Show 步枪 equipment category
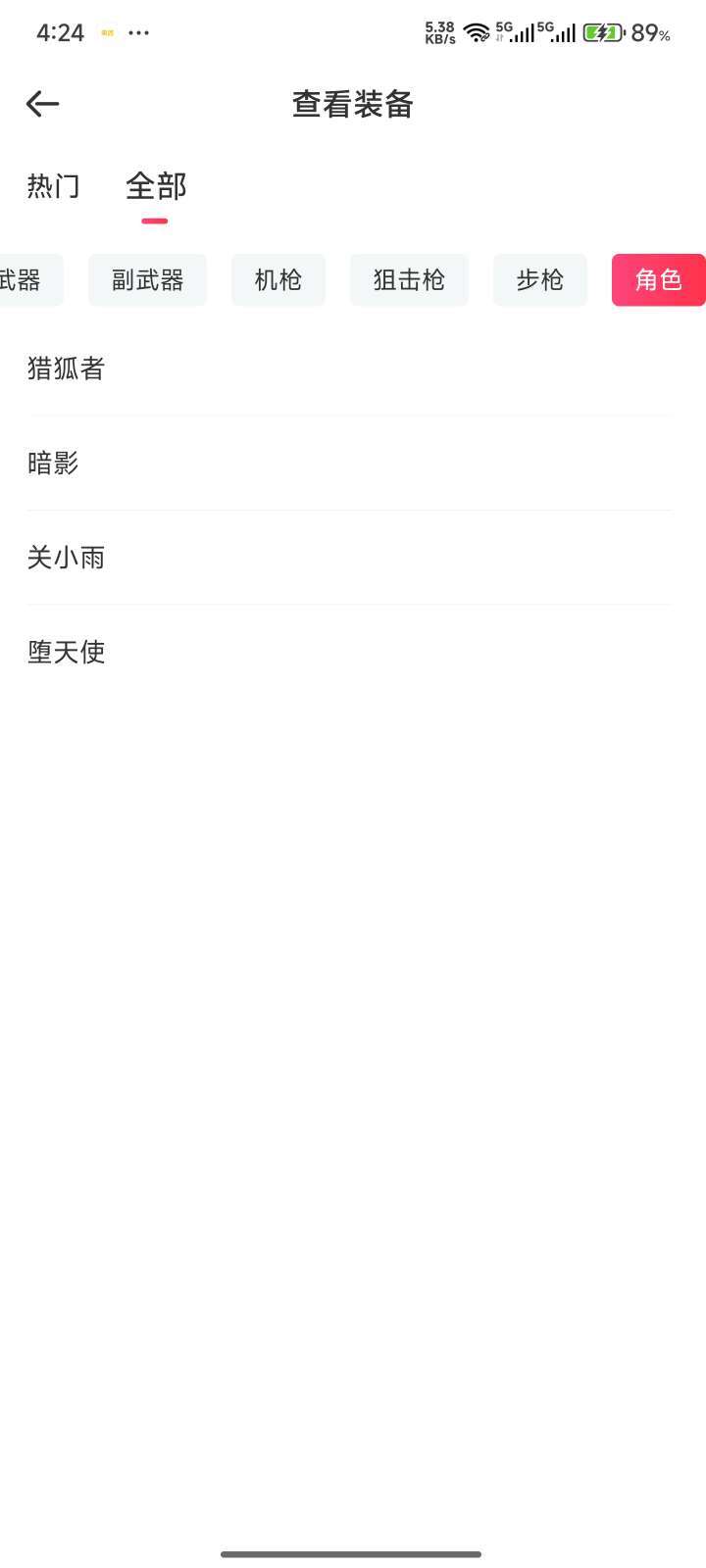This screenshot has height=1568, width=706. click(x=540, y=280)
